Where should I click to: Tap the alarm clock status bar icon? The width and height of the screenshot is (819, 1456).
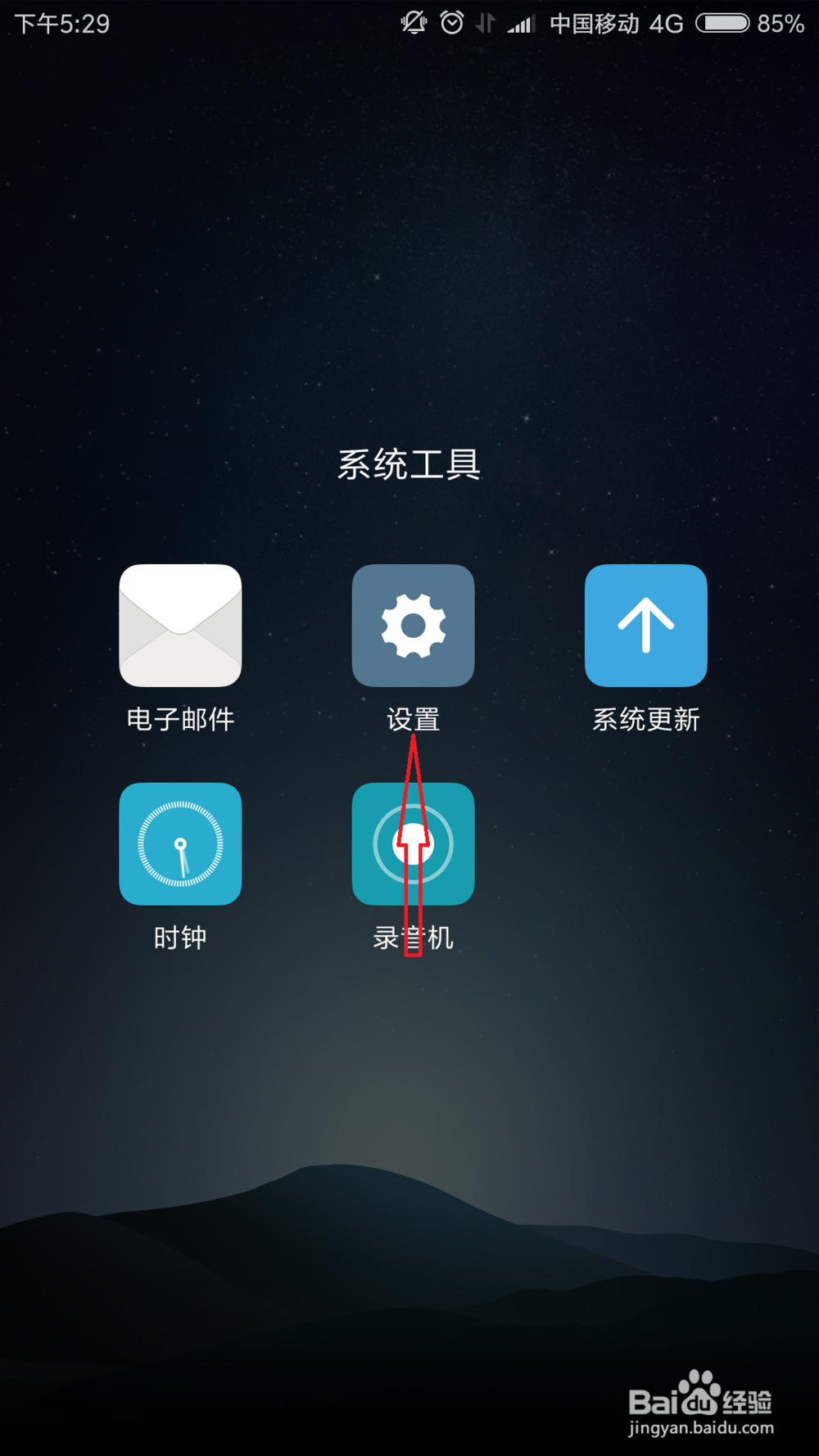pyautogui.click(x=451, y=23)
